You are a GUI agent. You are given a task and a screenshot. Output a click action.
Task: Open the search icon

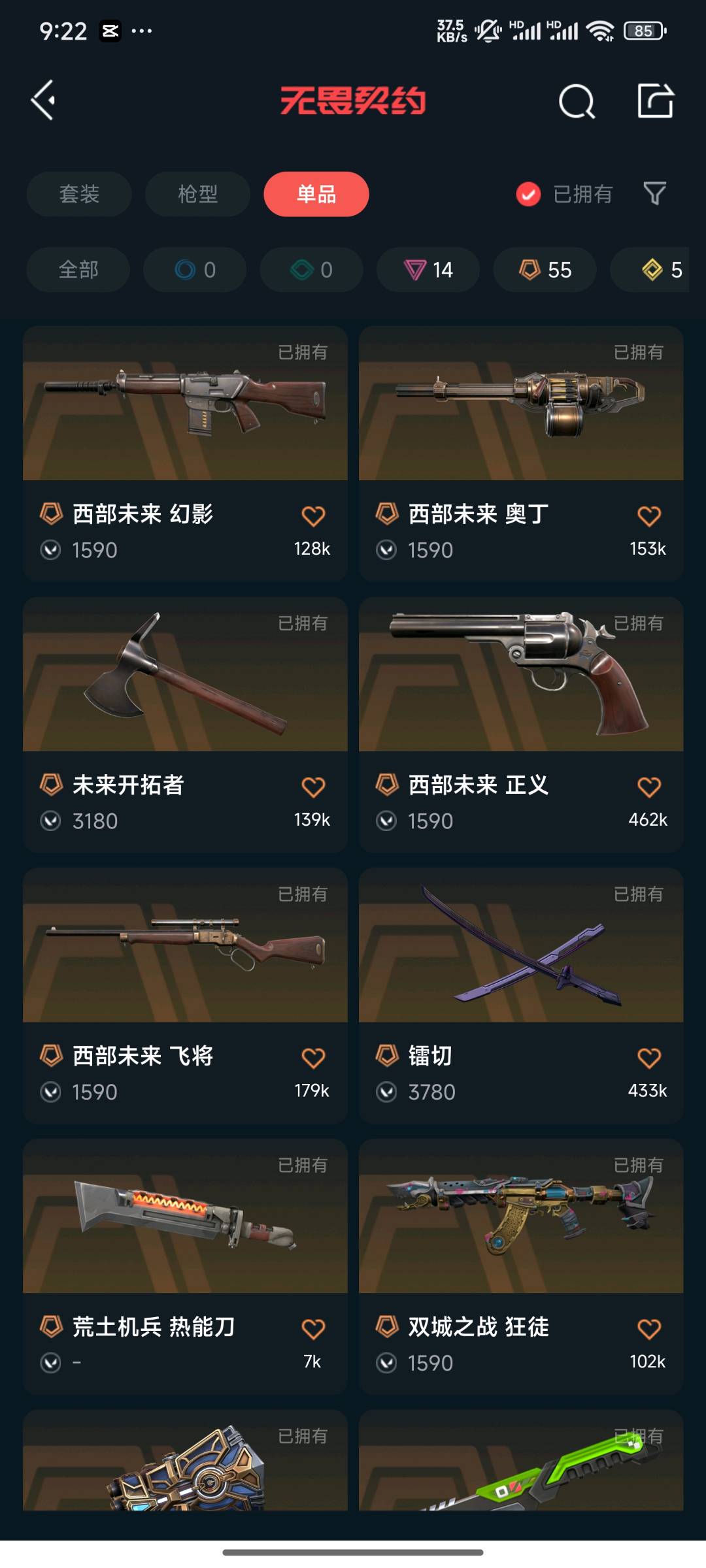(577, 101)
